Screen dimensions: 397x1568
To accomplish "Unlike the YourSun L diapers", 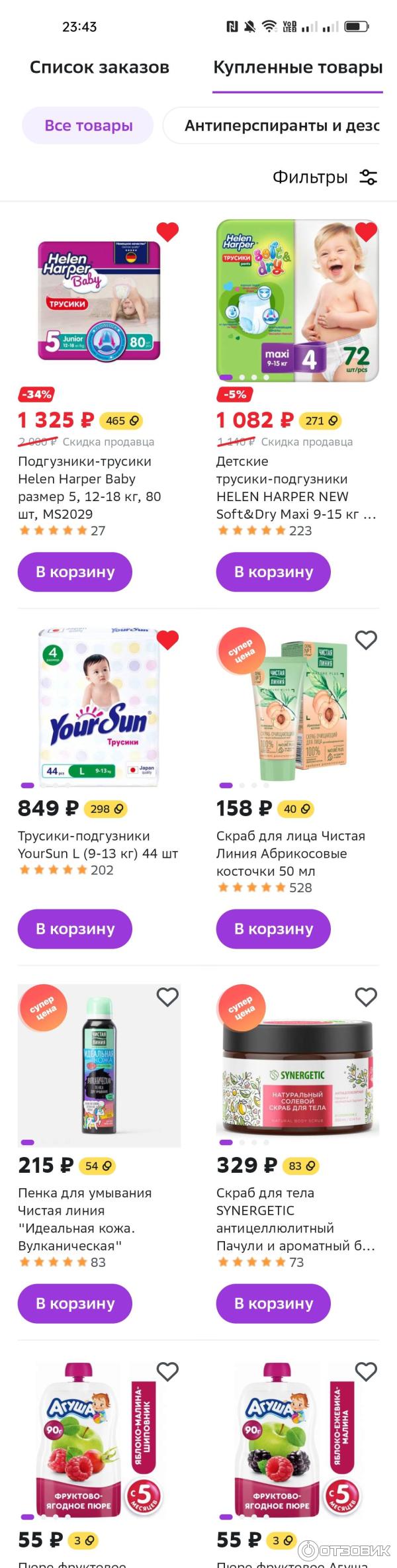I will 167,640.
